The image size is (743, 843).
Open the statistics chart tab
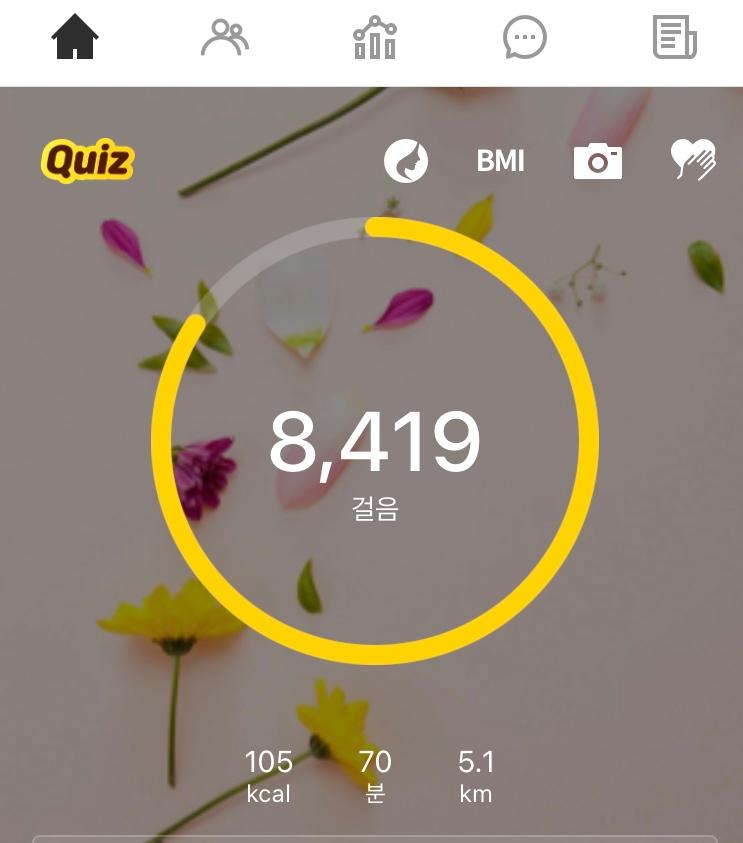[375, 38]
